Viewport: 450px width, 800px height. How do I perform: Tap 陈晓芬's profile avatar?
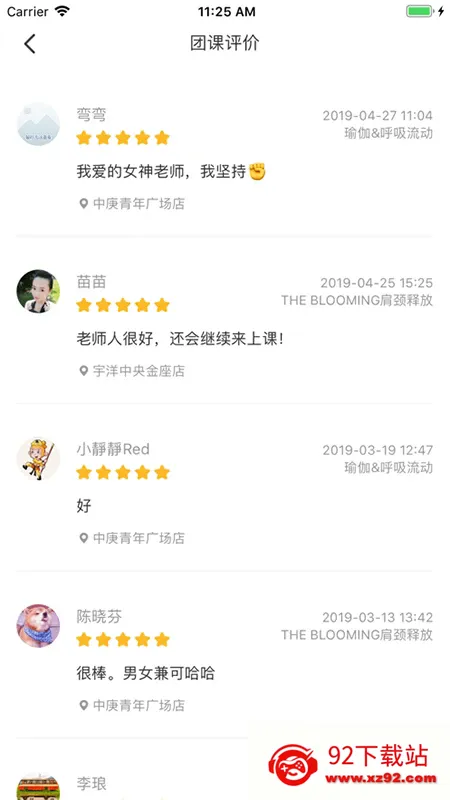pos(38,626)
